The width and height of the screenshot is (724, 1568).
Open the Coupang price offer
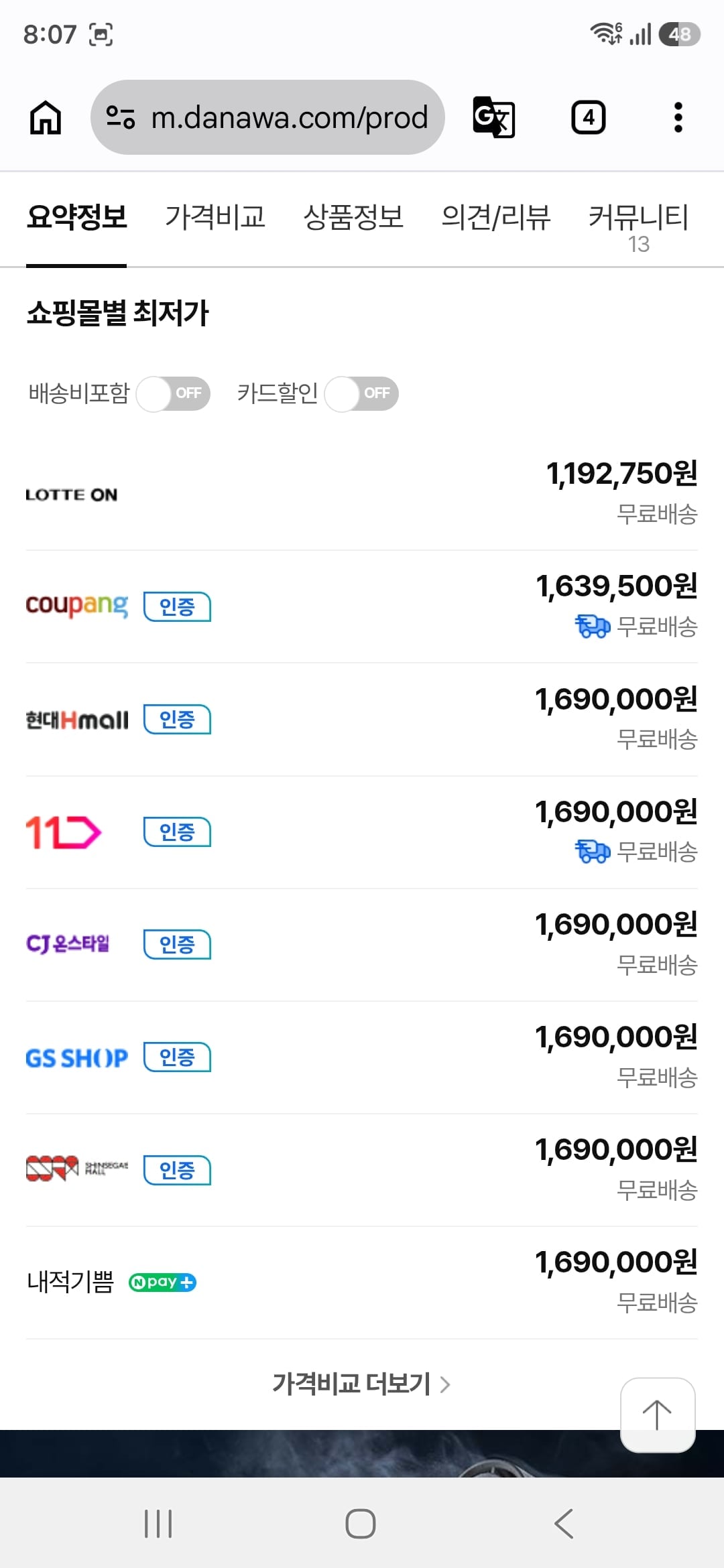click(x=362, y=606)
